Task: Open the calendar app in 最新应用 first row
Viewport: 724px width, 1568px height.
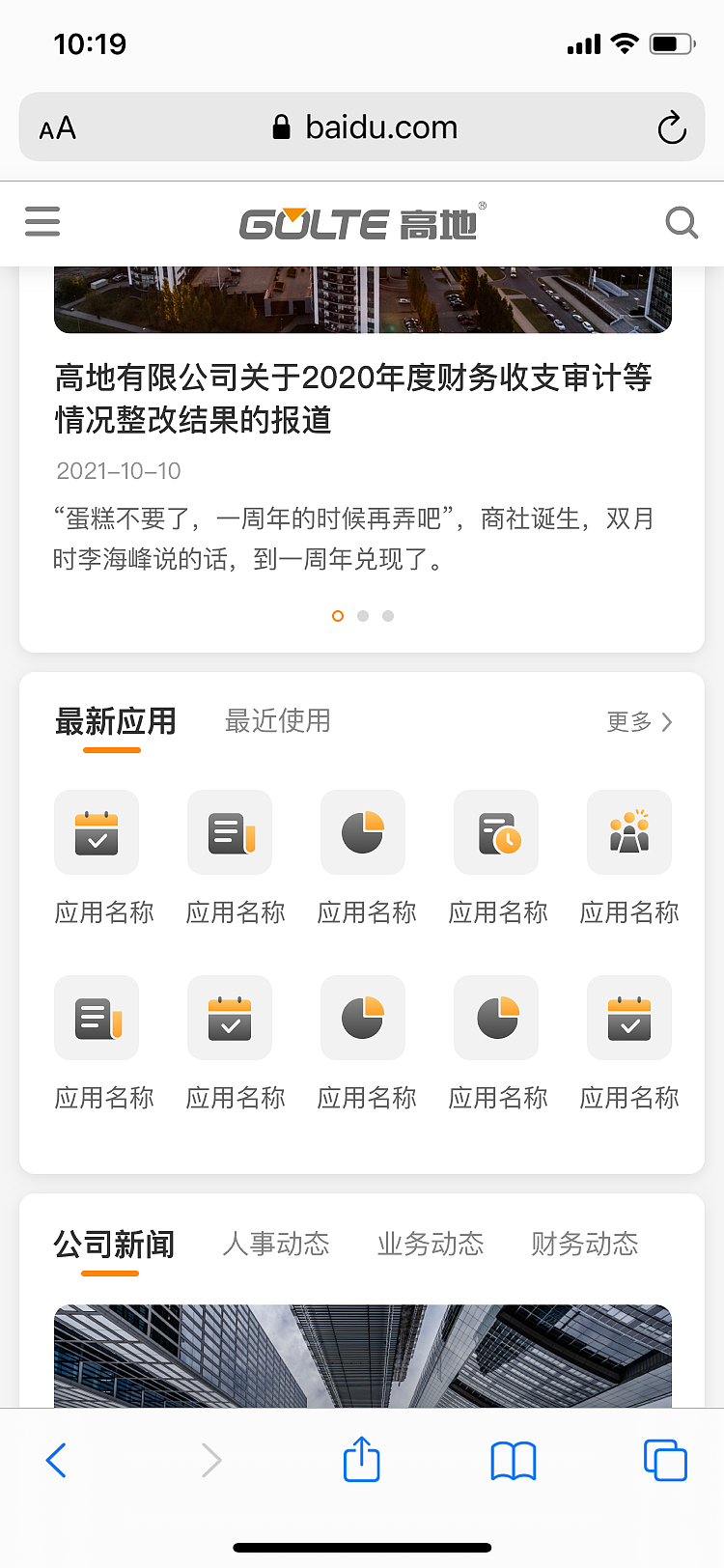Action: (97, 832)
